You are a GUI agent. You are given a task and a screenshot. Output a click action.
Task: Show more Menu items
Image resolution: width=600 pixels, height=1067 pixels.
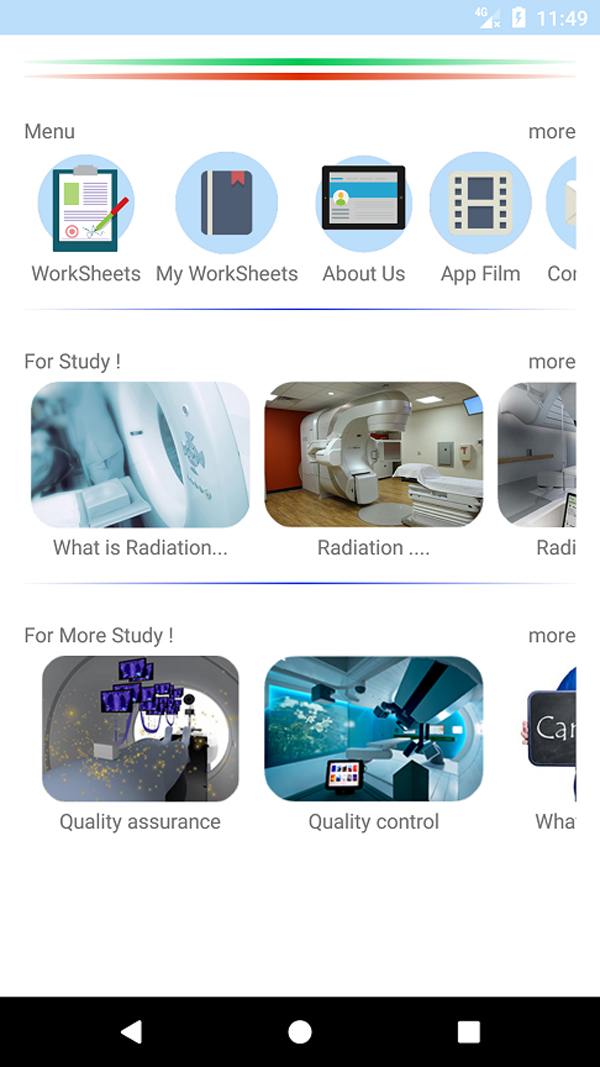tap(551, 132)
